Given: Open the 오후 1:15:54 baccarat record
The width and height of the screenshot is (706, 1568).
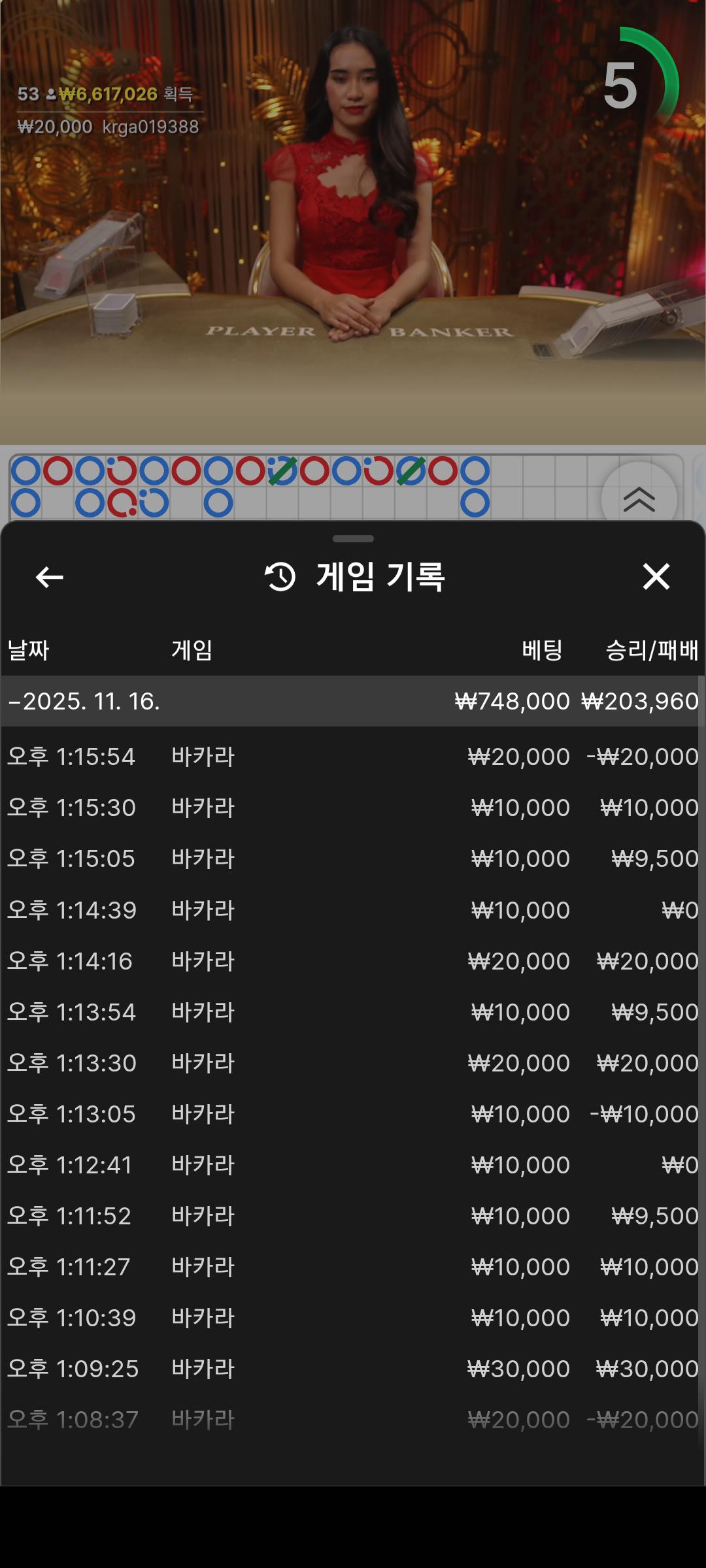Looking at the screenshot, I should [353, 757].
